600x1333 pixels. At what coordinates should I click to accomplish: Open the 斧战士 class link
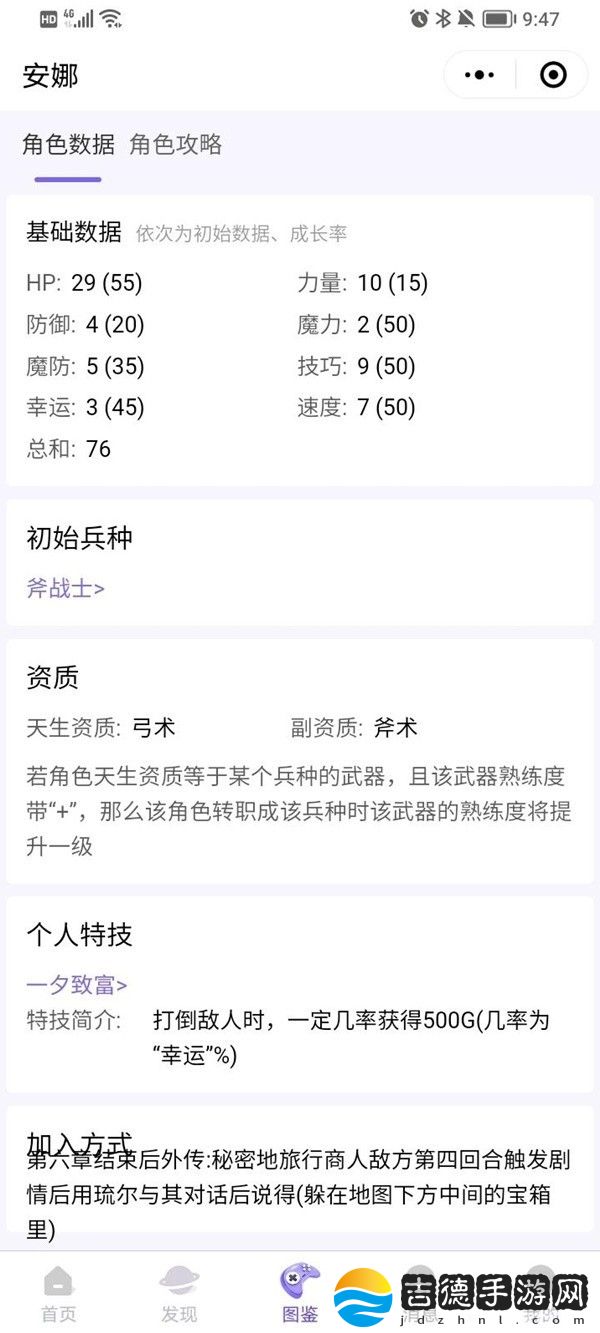coord(65,588)
